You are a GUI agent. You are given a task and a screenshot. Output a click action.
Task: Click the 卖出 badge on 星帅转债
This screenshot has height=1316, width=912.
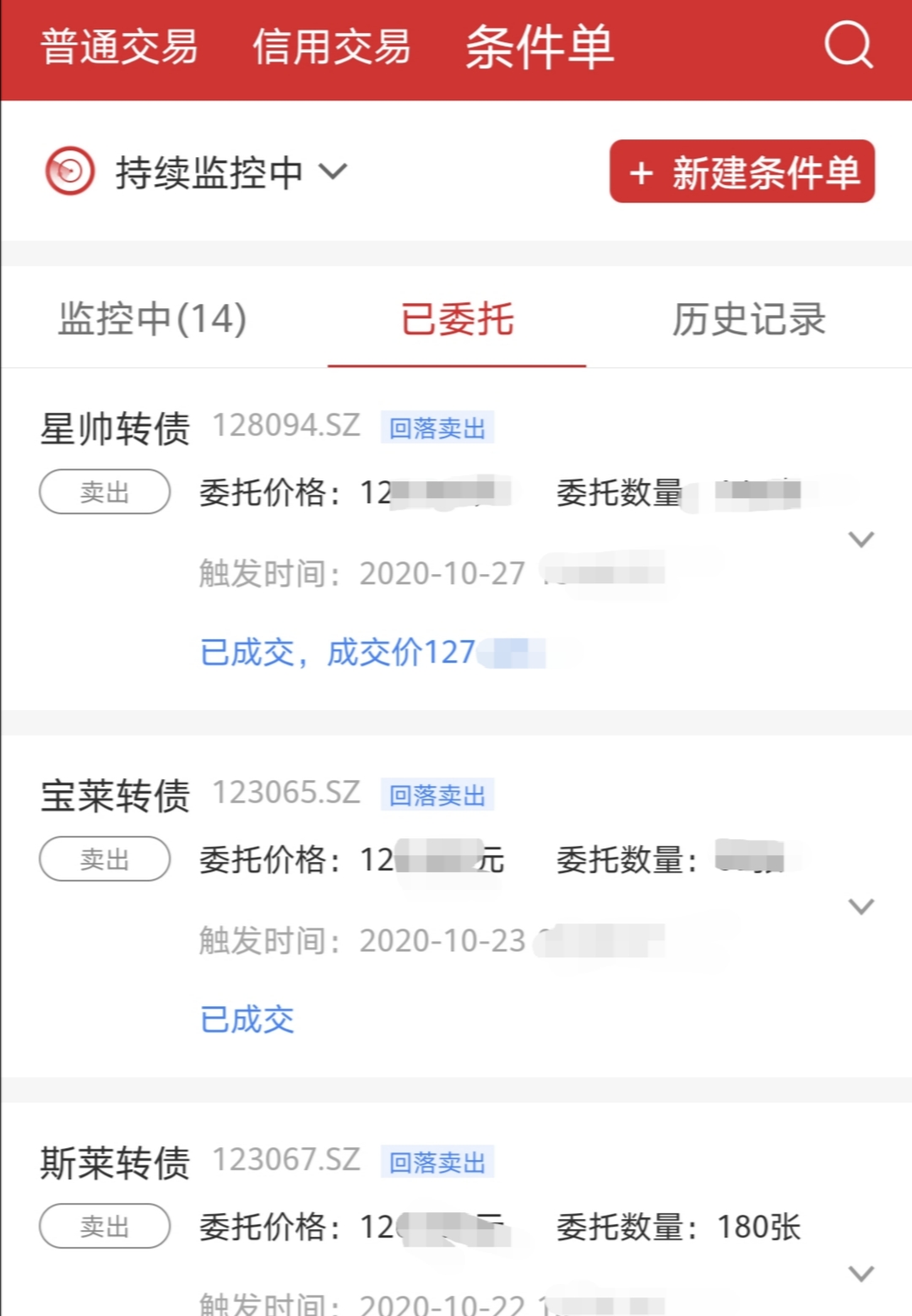103,491
